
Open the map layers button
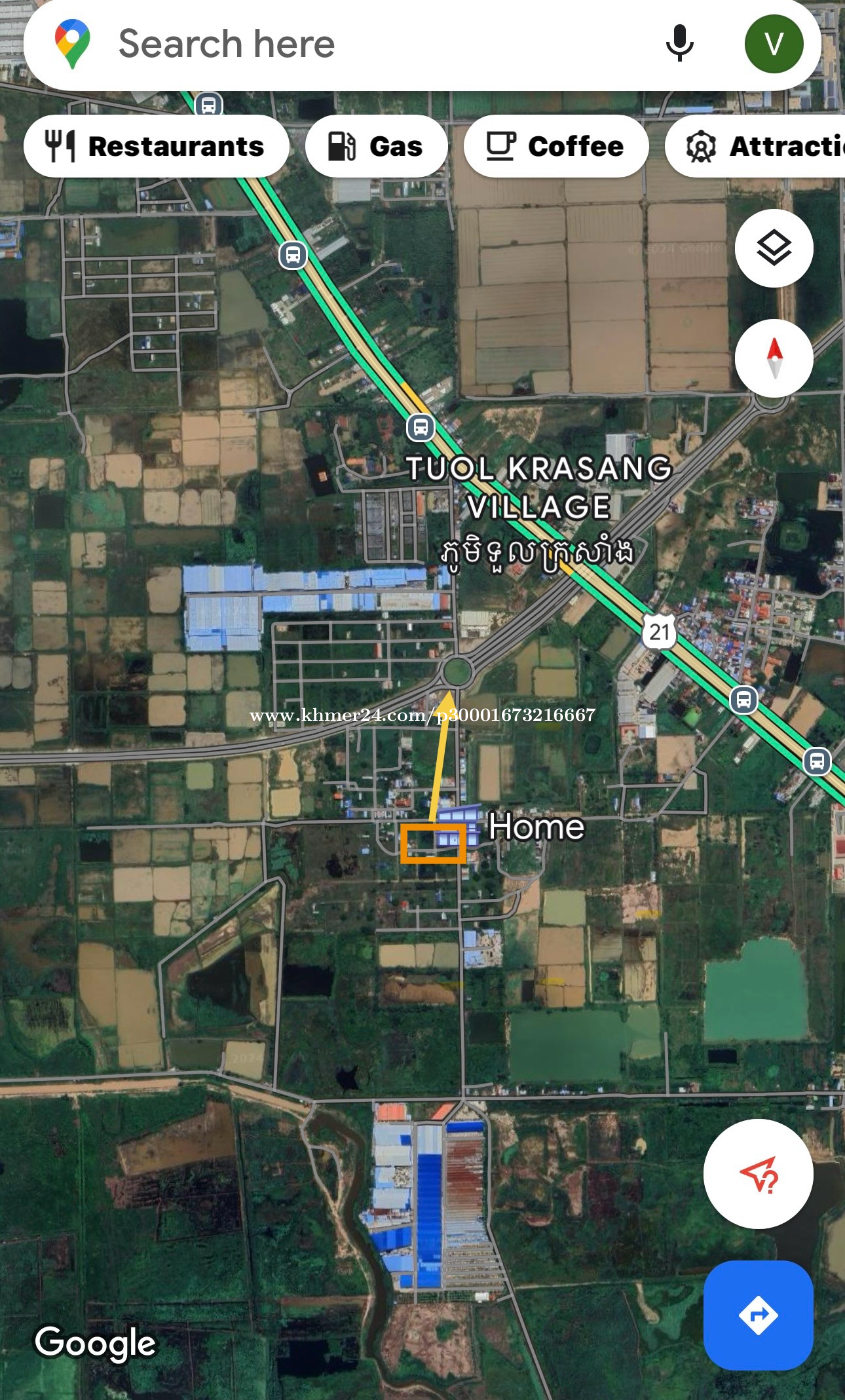point(773,248)
